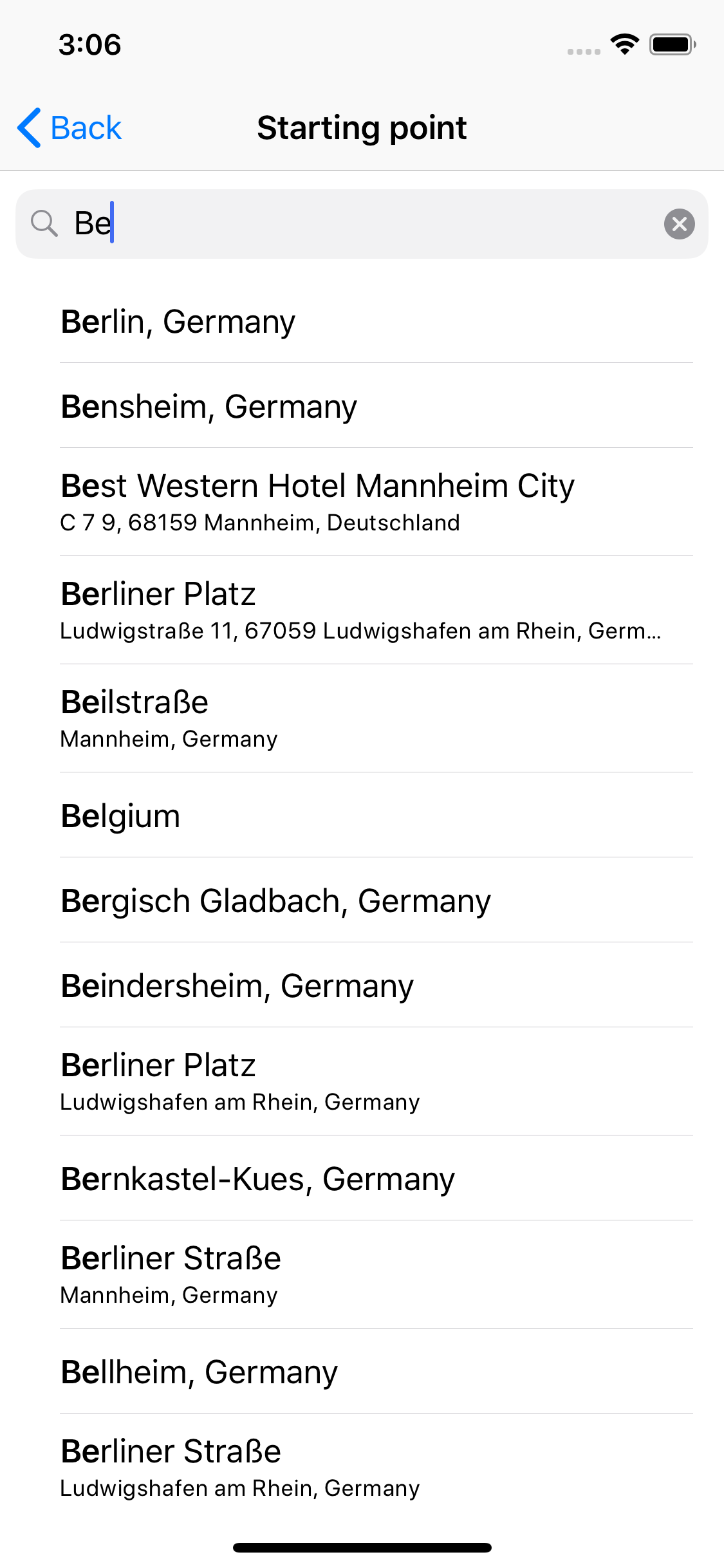
Task: Tap the back chevron arrow icon
Action: (28, 127)
